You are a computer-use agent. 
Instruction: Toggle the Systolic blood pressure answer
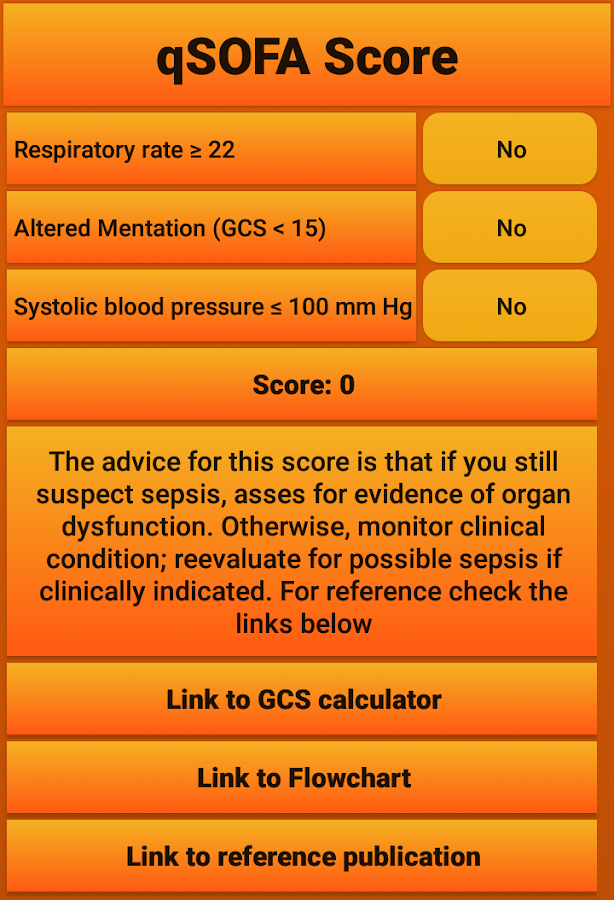[x=510, y=306]
